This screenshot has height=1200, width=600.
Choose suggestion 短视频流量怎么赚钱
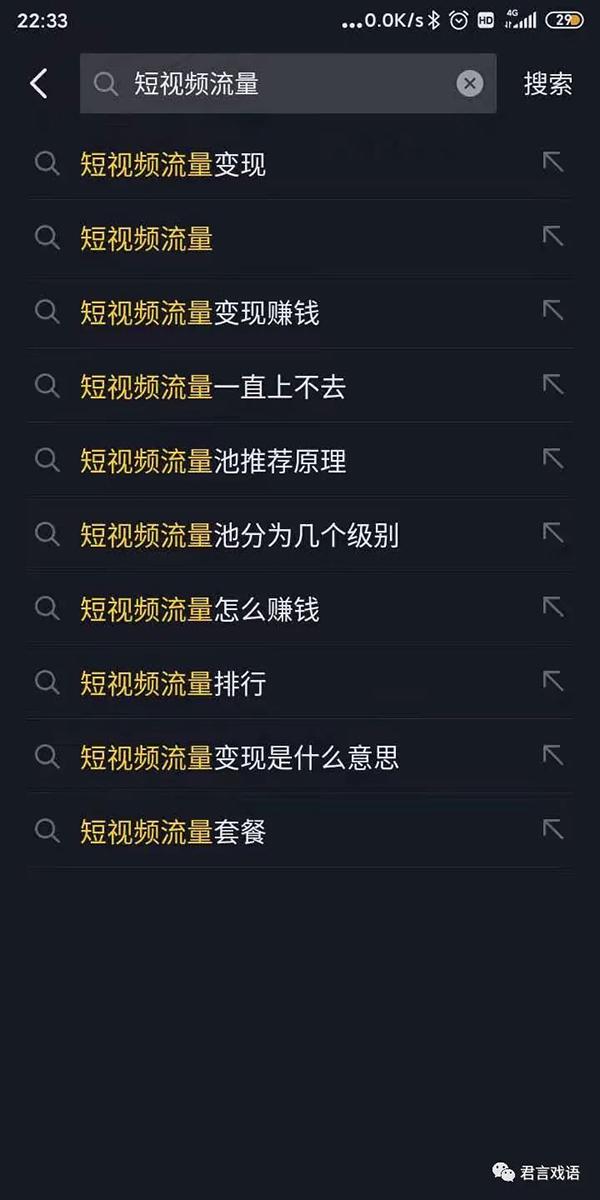tap(200, 609)
